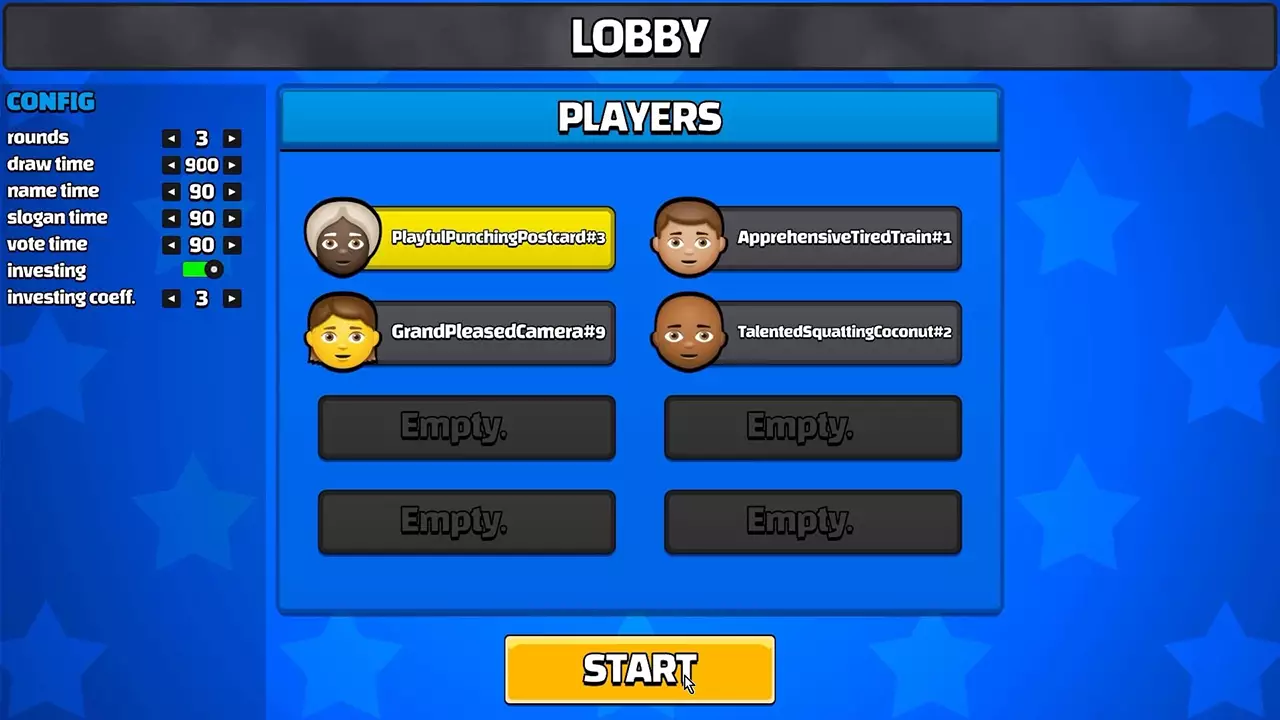1280x720 pixels.
Task: Lower the name time setting
Action: pos(171,192)
